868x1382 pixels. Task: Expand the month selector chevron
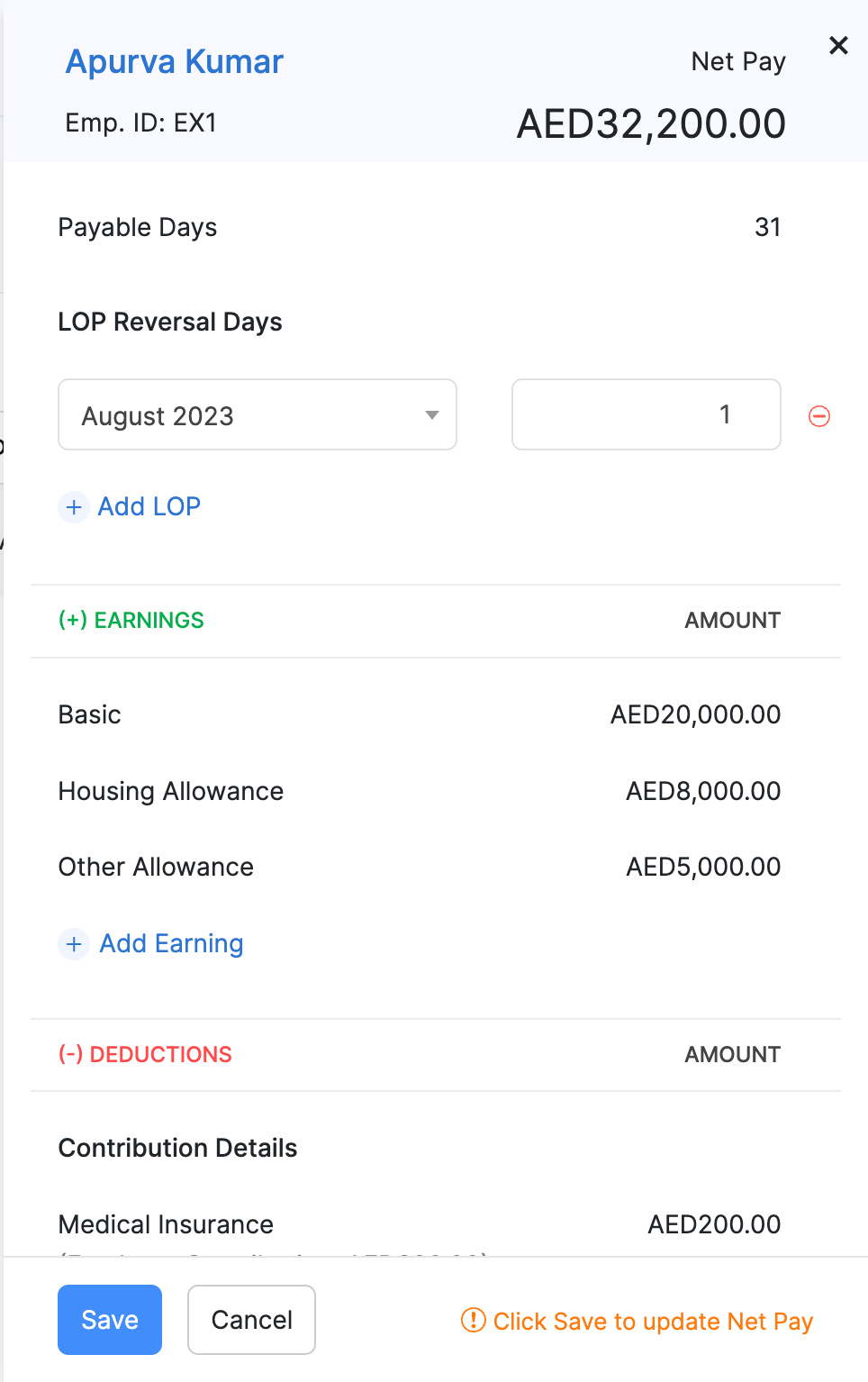click(x=432, y=415)
